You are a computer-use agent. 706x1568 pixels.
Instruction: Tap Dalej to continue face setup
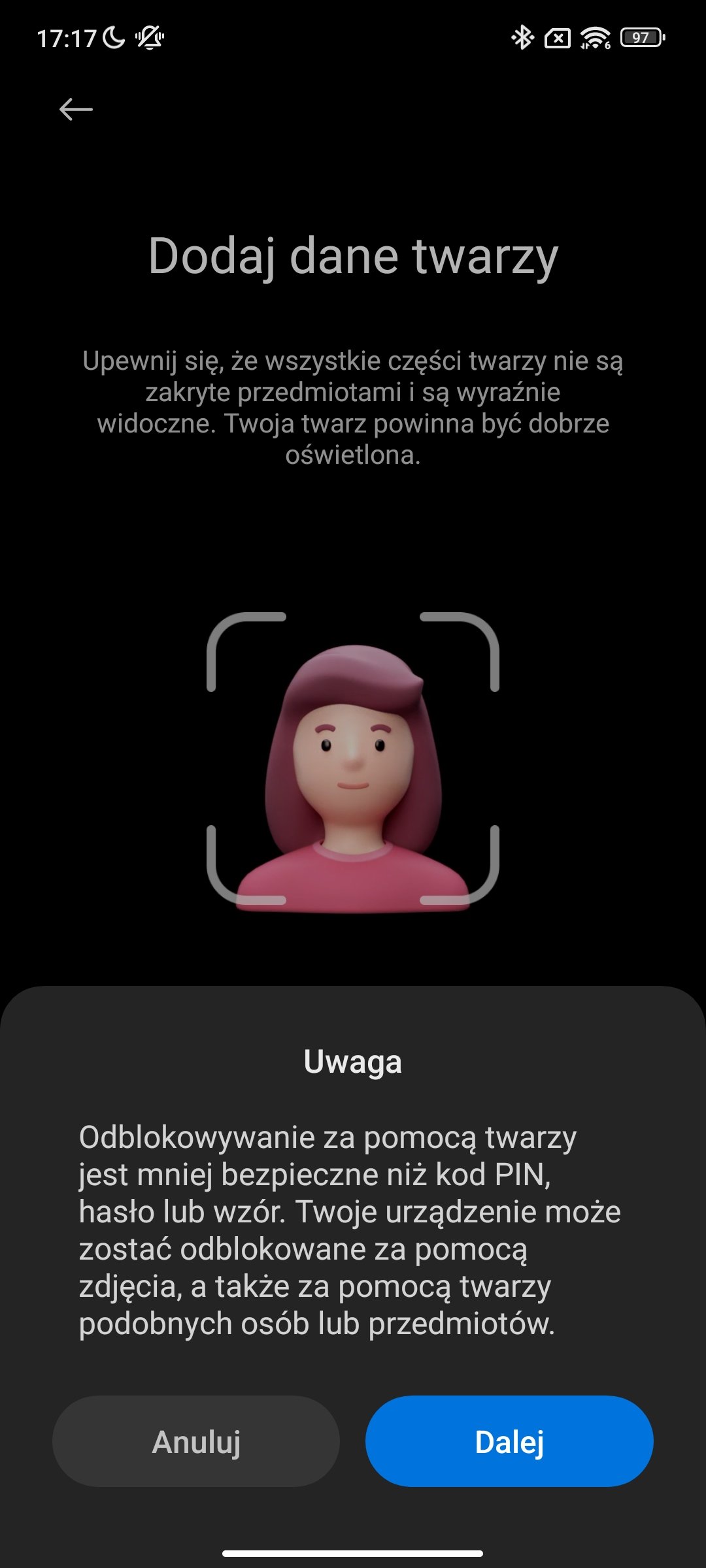click(509, 1441)
